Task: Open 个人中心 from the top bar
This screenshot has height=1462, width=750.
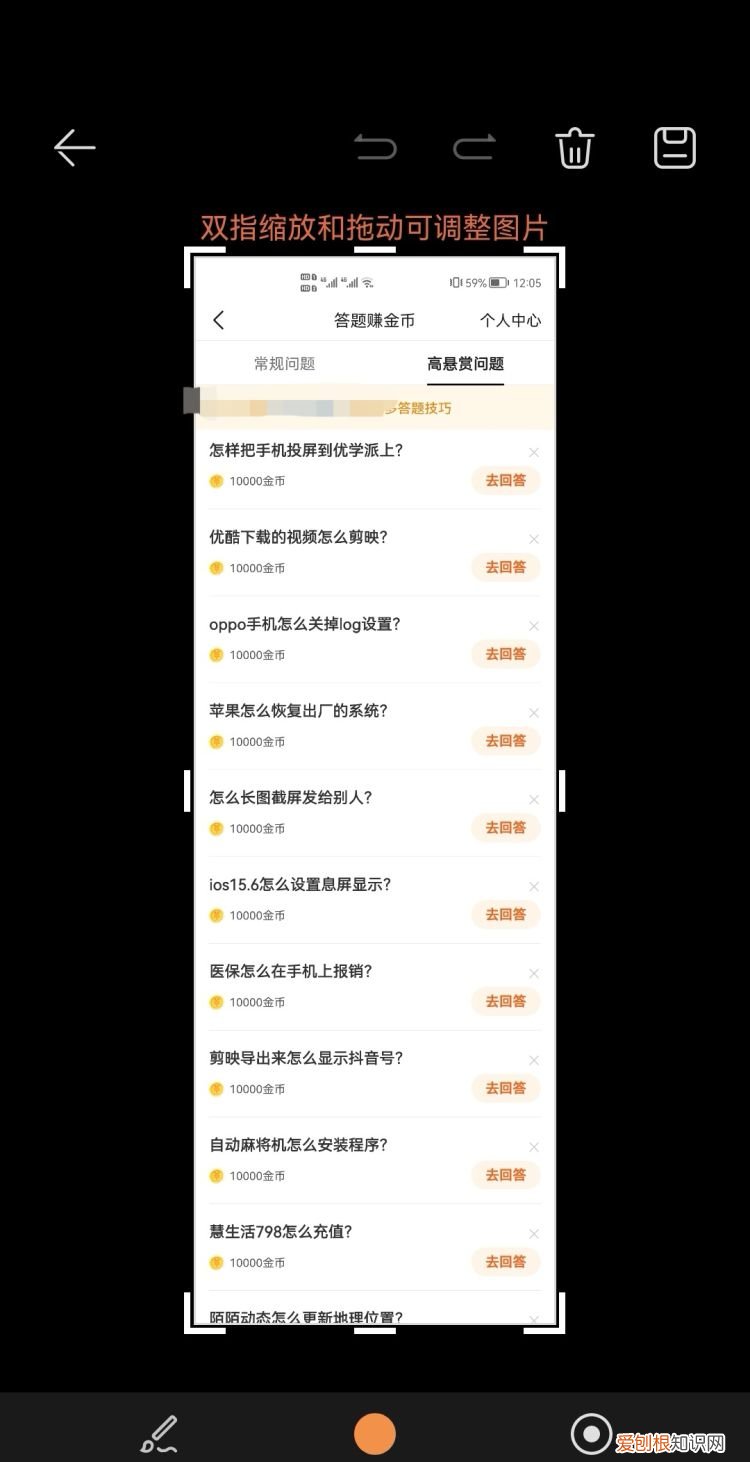Action: [510, 319]
